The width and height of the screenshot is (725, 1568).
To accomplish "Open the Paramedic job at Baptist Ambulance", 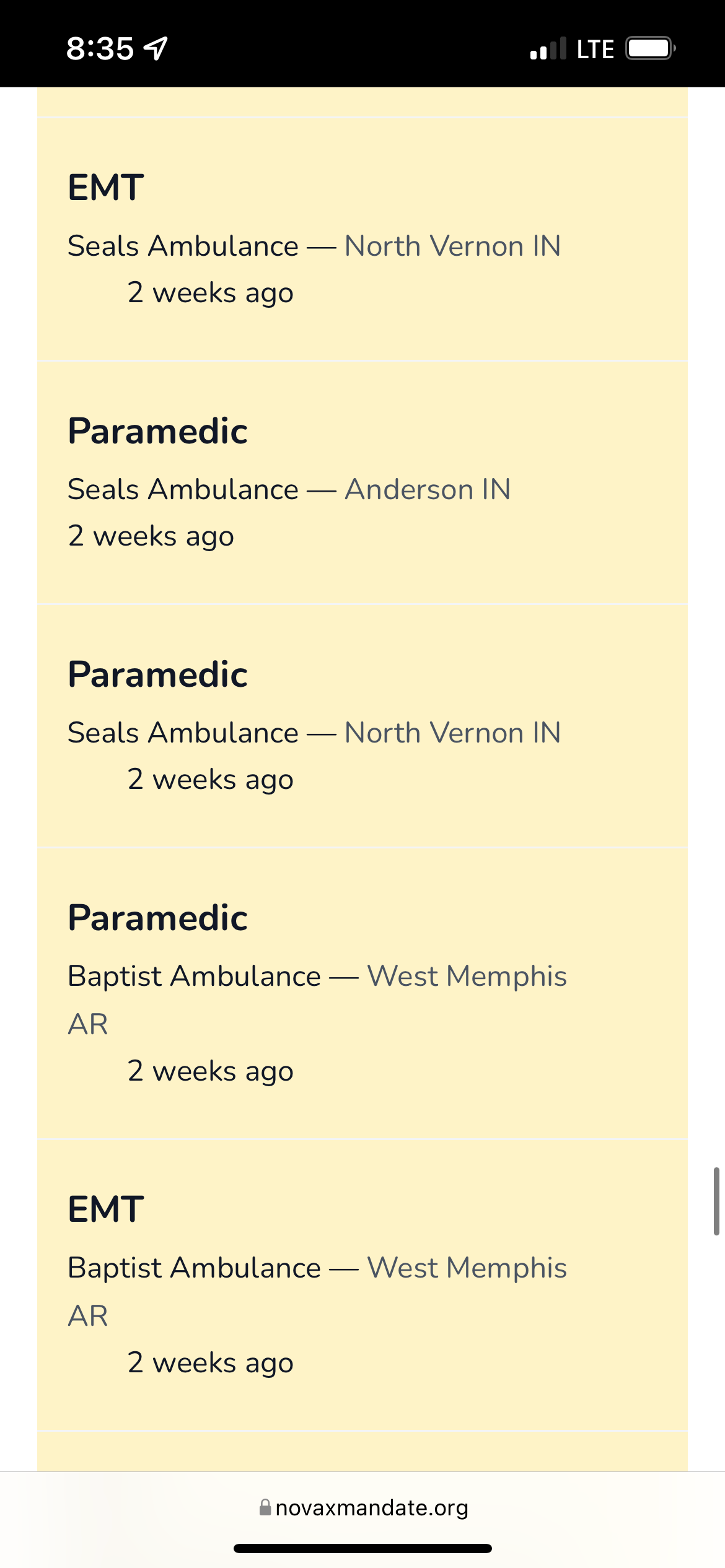I will point(362,993).
